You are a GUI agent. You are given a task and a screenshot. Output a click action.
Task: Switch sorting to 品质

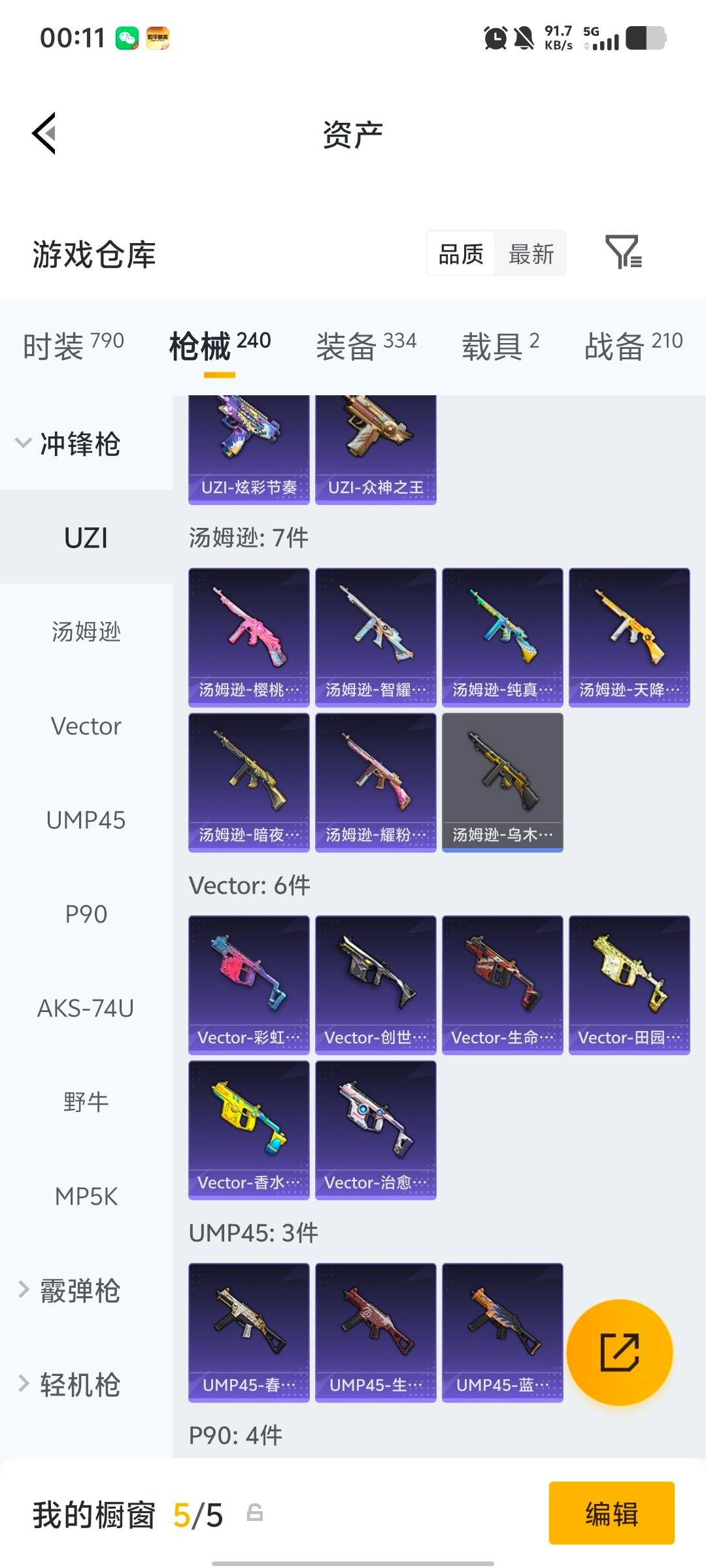click(x=461, y=253)
